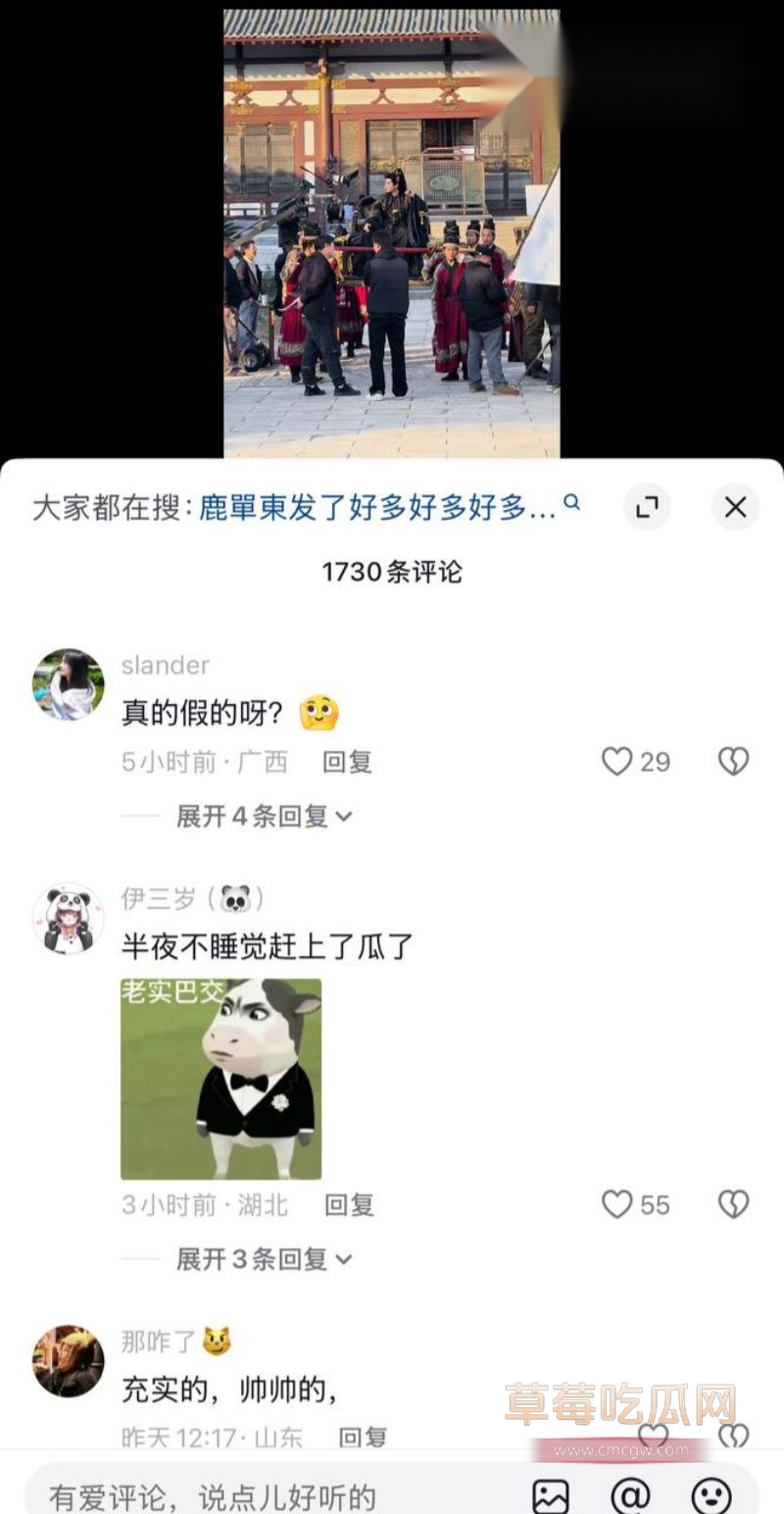Click the dislike icon on 那咋了's comment

[x=734, y=1435]
